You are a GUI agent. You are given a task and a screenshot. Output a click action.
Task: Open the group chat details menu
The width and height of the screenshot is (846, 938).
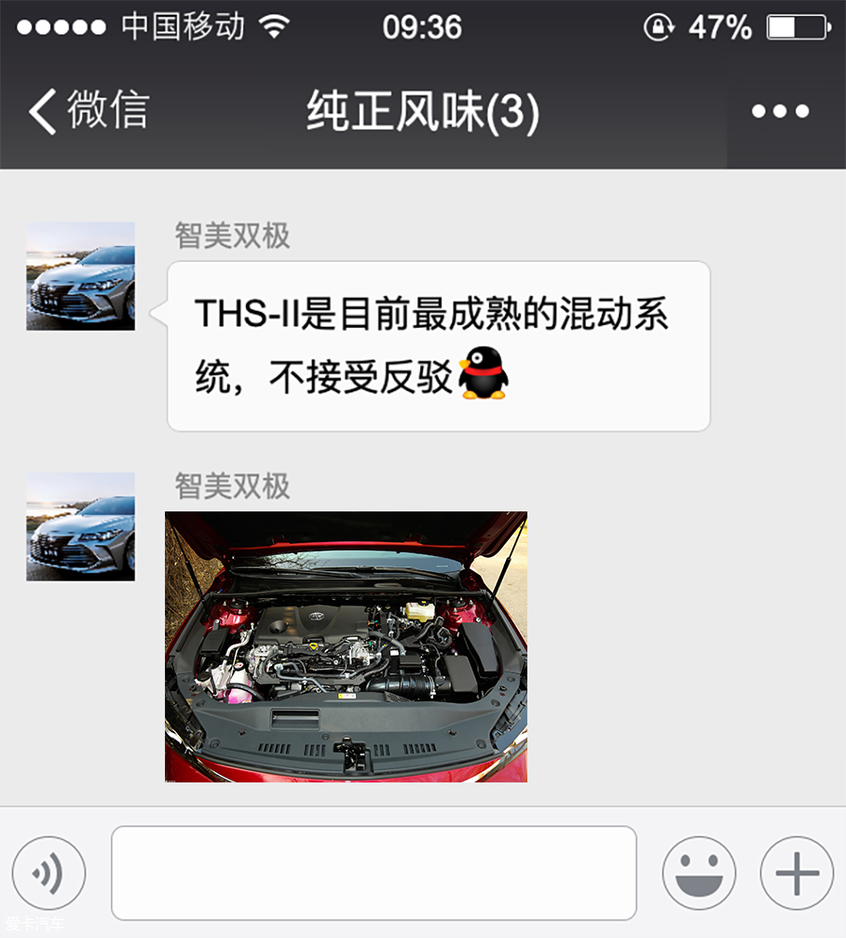coord(780,111)
